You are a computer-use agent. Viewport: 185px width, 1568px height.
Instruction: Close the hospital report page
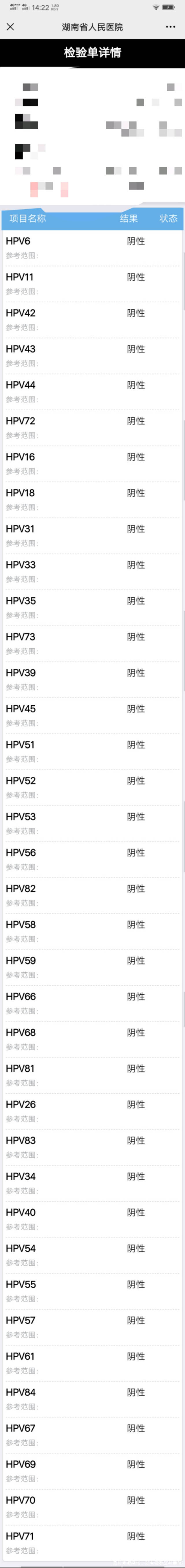coord(10,27)
